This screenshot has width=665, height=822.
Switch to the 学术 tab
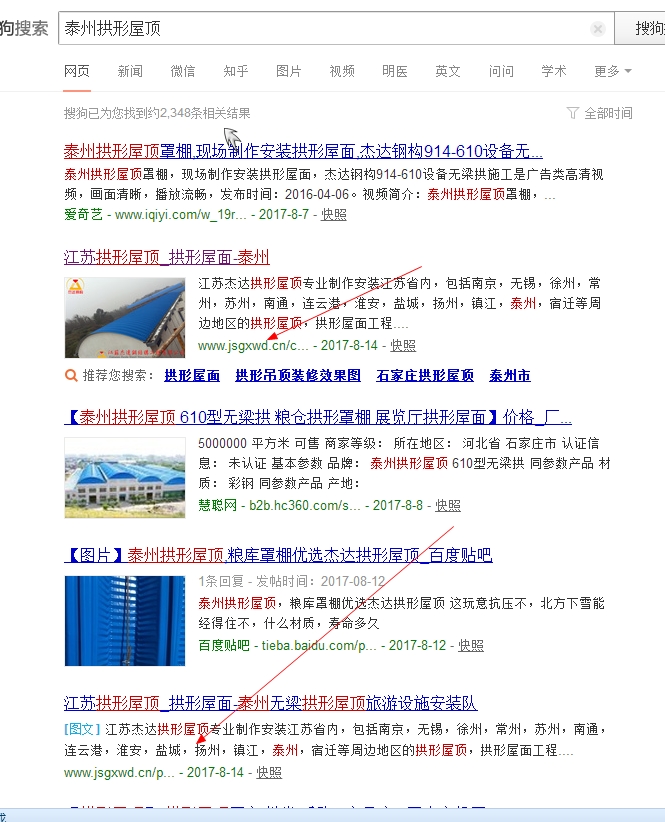pos(554,71)
